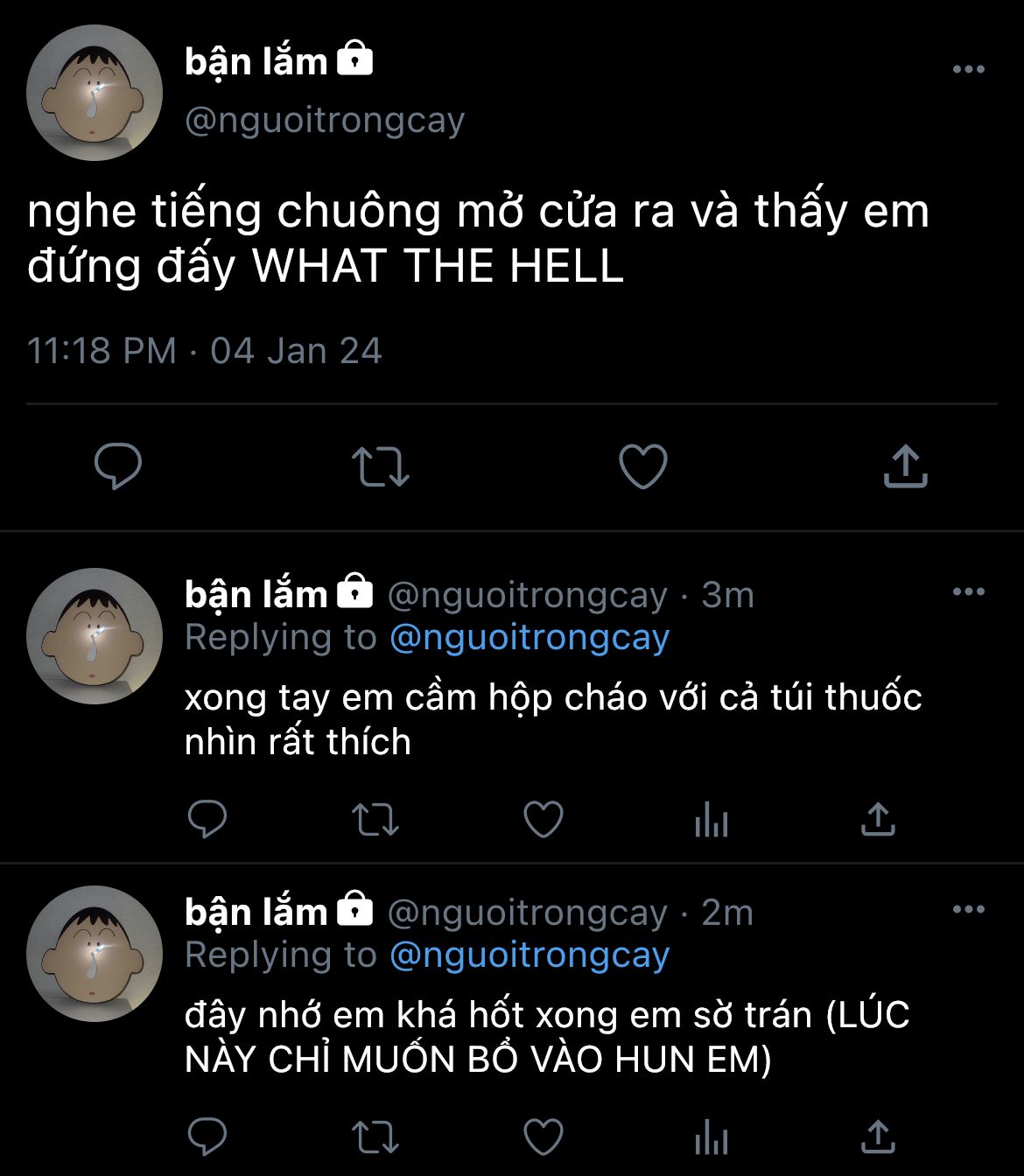The width and height of the screenshot is (1024, 1176).
Task: Reply to the "nghe tiếng chuông" tweet
Action: point(118,466)
